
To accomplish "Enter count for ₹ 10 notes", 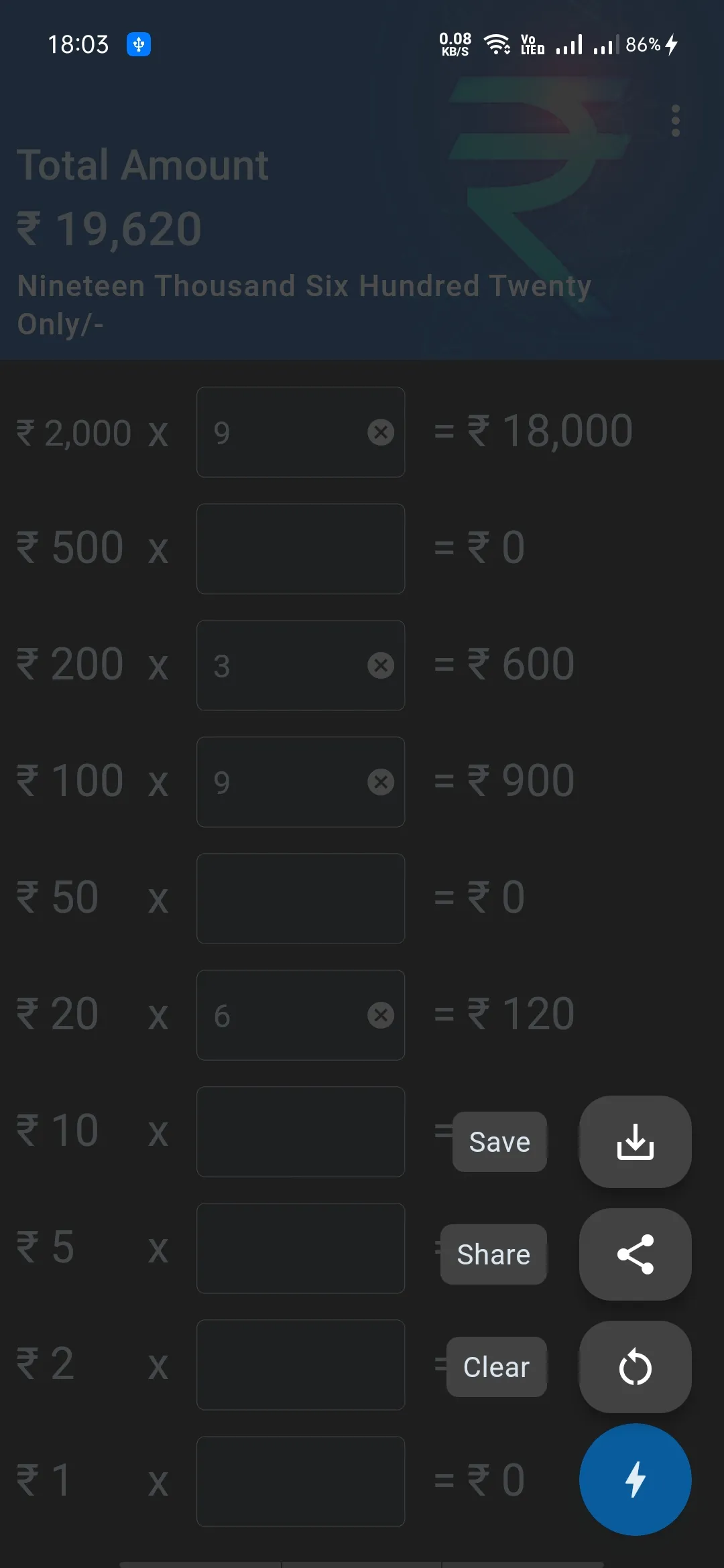I will (x=300, y=1132).
